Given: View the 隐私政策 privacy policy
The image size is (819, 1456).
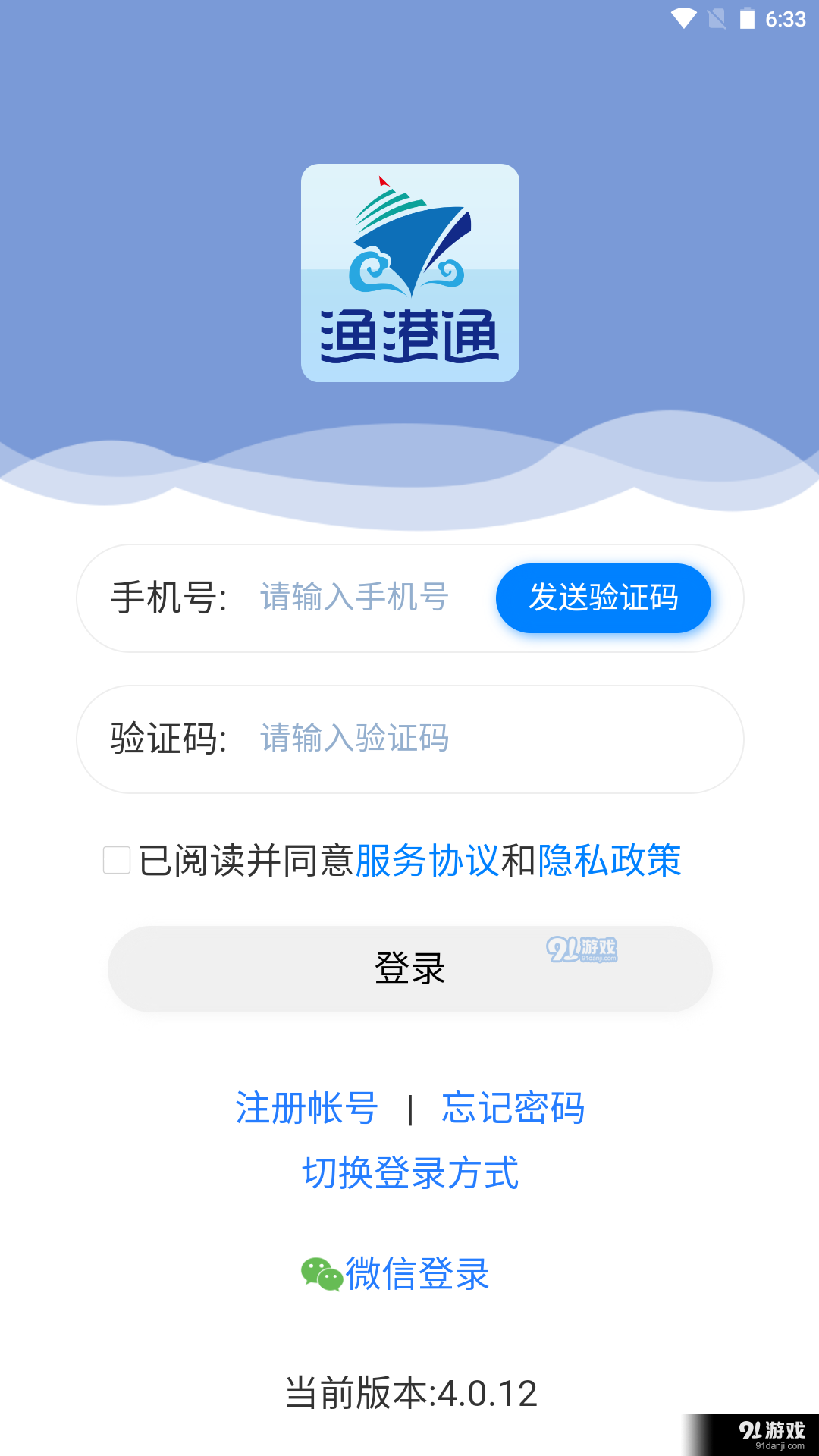Looking at the screenshot, I should (x=610, y=861).
